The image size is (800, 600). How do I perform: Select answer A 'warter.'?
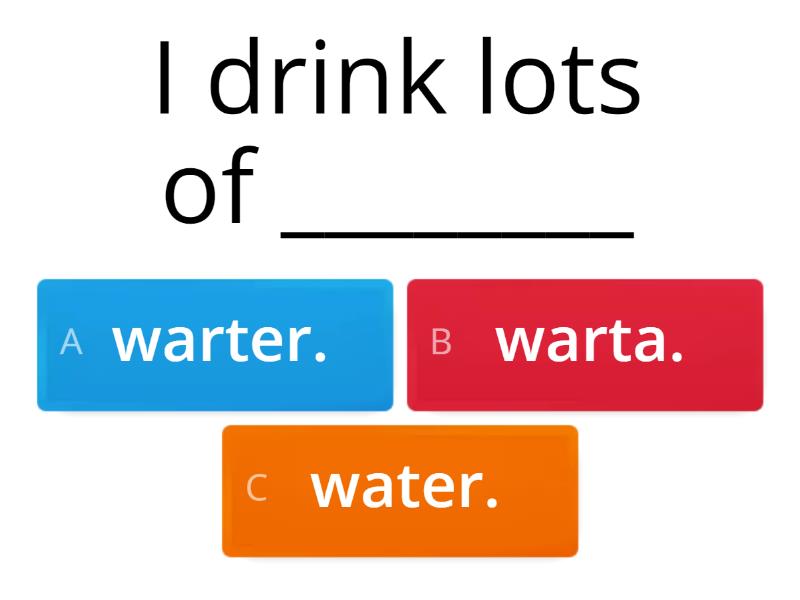(215, 344)
